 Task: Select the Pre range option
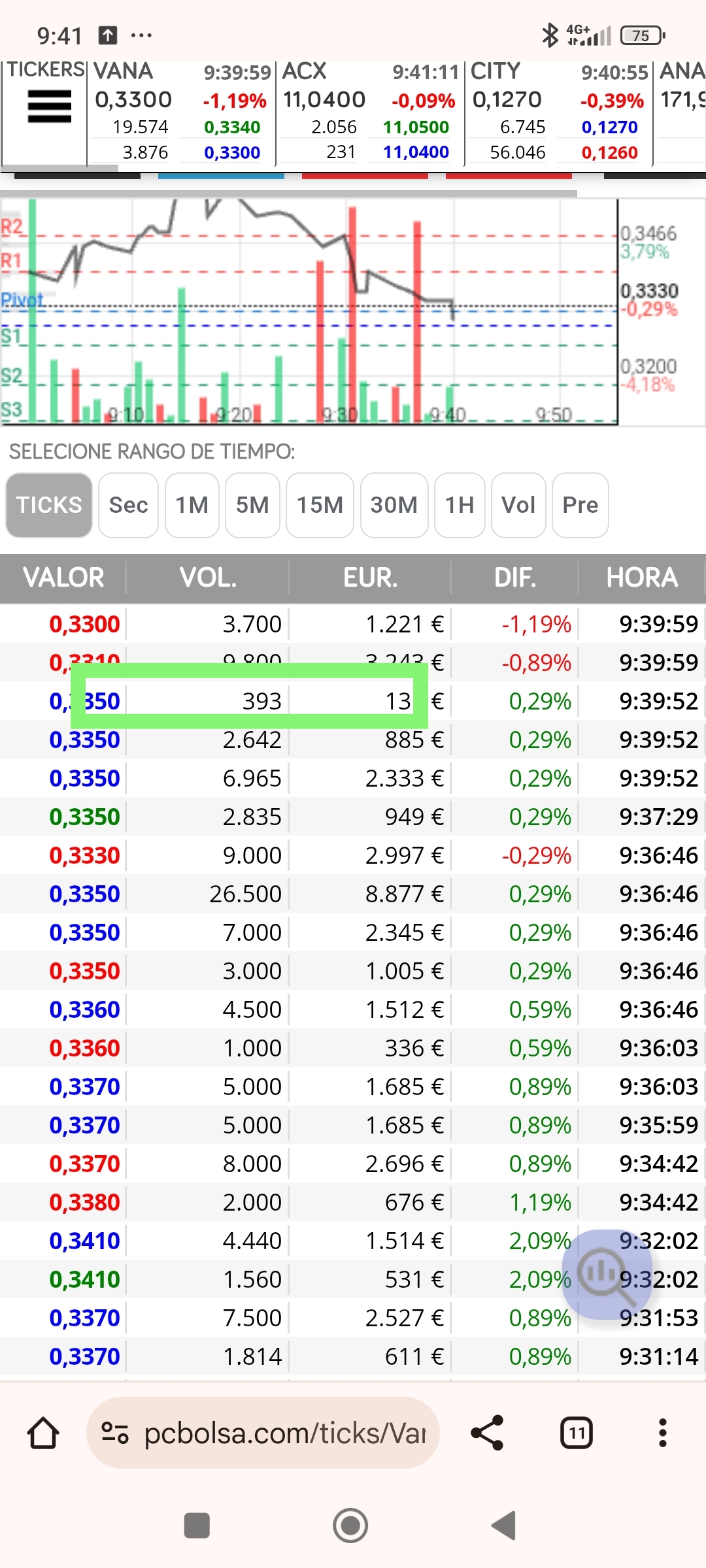(x=580, y=505)
